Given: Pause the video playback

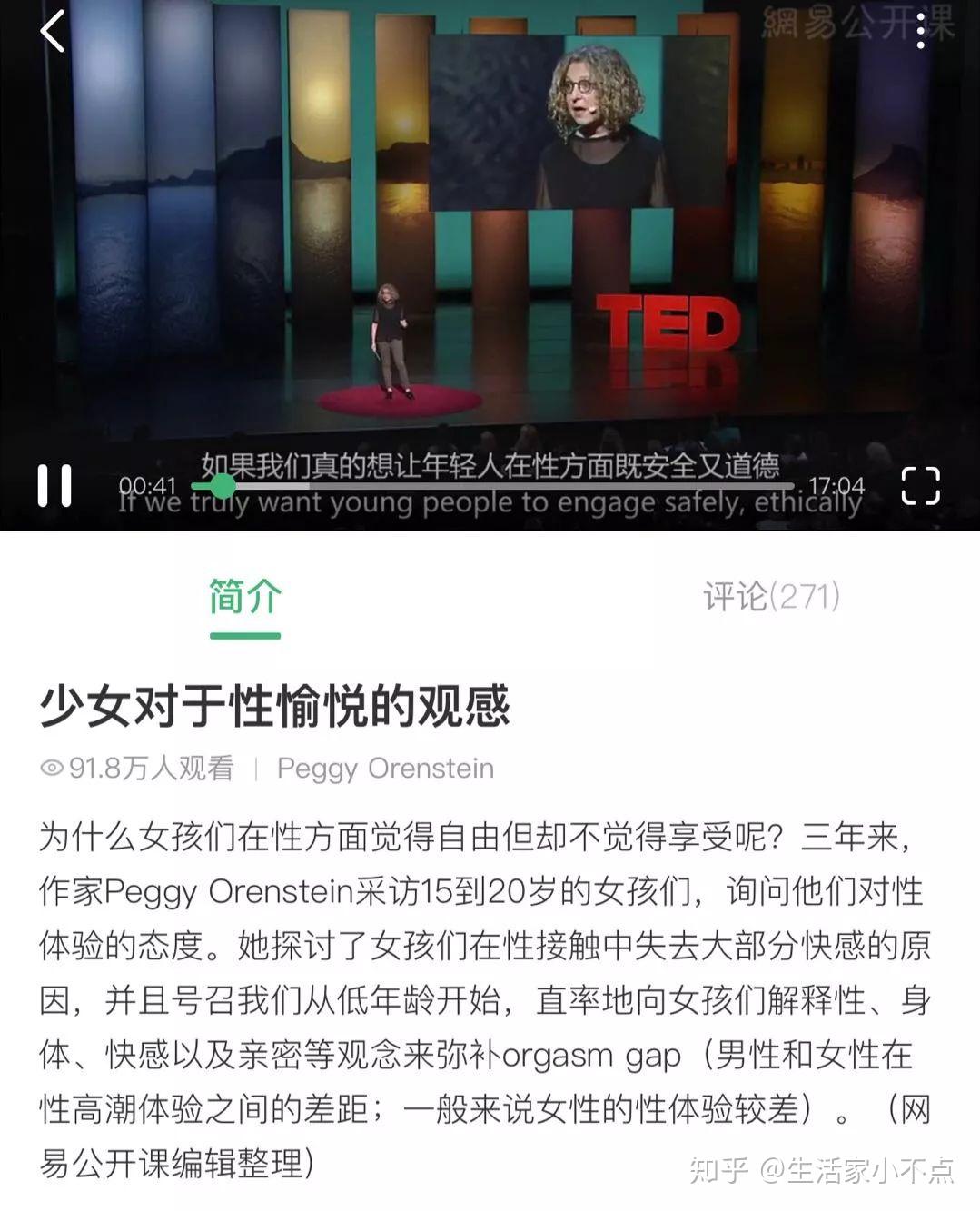Looking at the screenshot, I should click(x=54, y=485).
